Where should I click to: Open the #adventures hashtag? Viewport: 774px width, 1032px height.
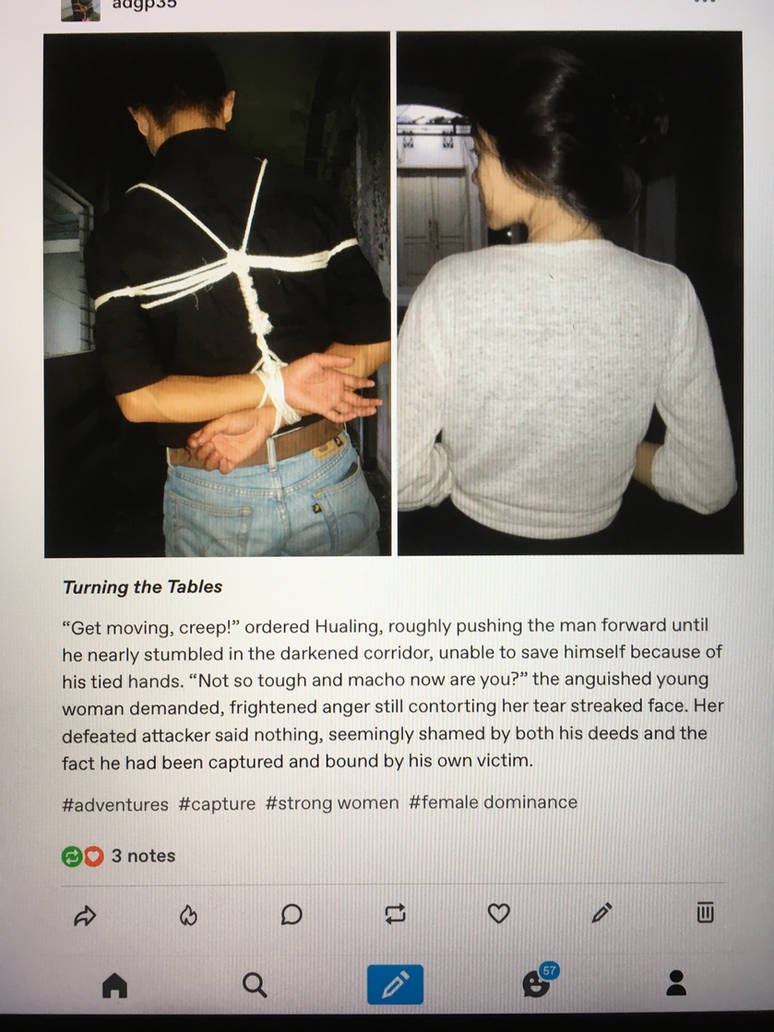pos(115,803)
